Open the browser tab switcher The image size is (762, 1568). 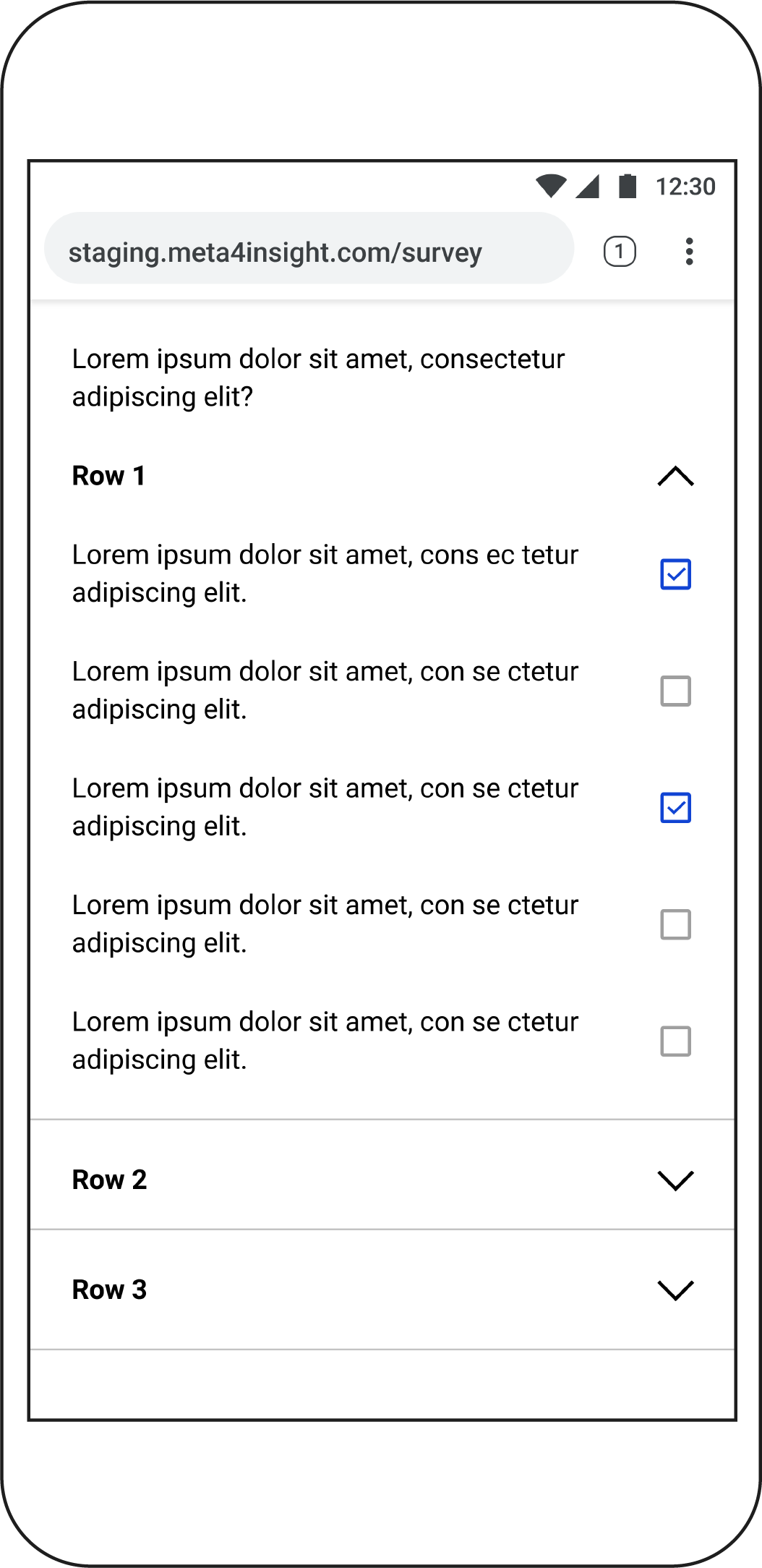[620, 252]
